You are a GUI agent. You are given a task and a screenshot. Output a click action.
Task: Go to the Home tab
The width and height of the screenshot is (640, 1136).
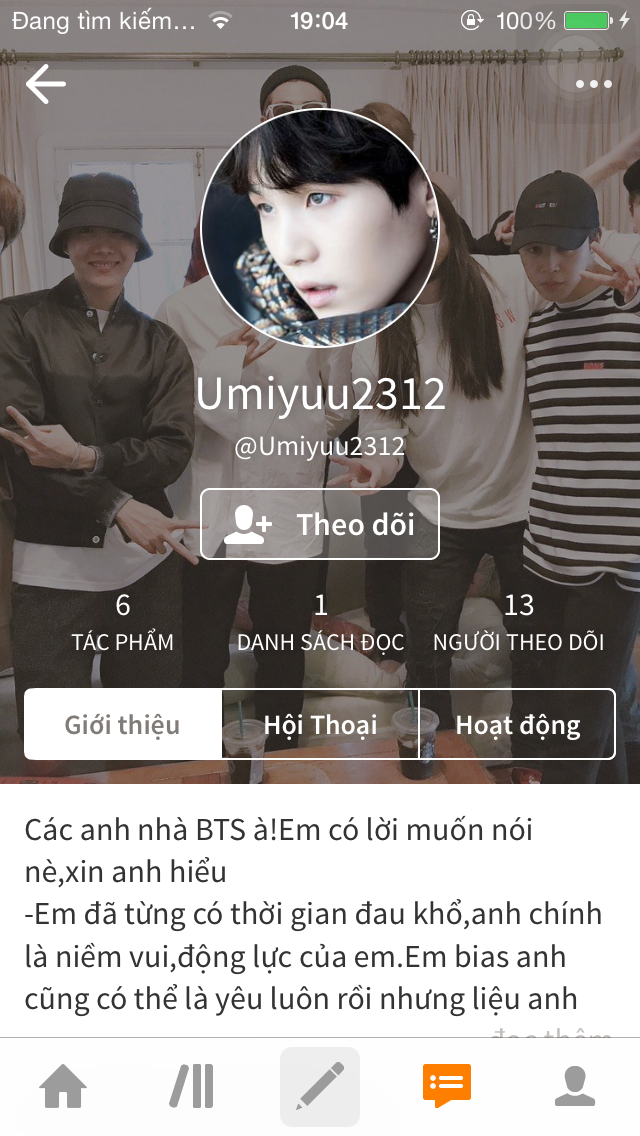click(63, 1087)
